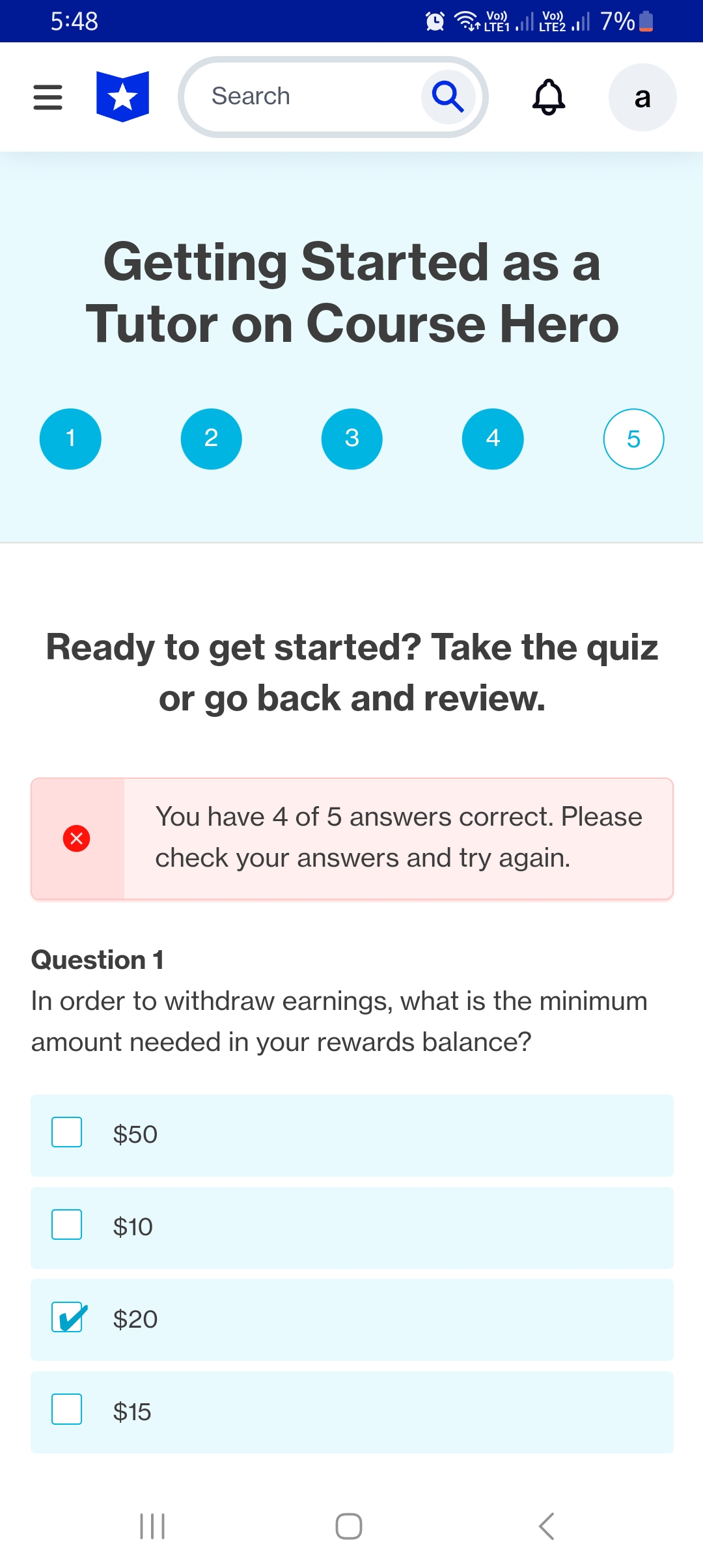This screenshot has height=1568, width=703.
Task: Open the hamburger navigation menu
Action: 47,96
